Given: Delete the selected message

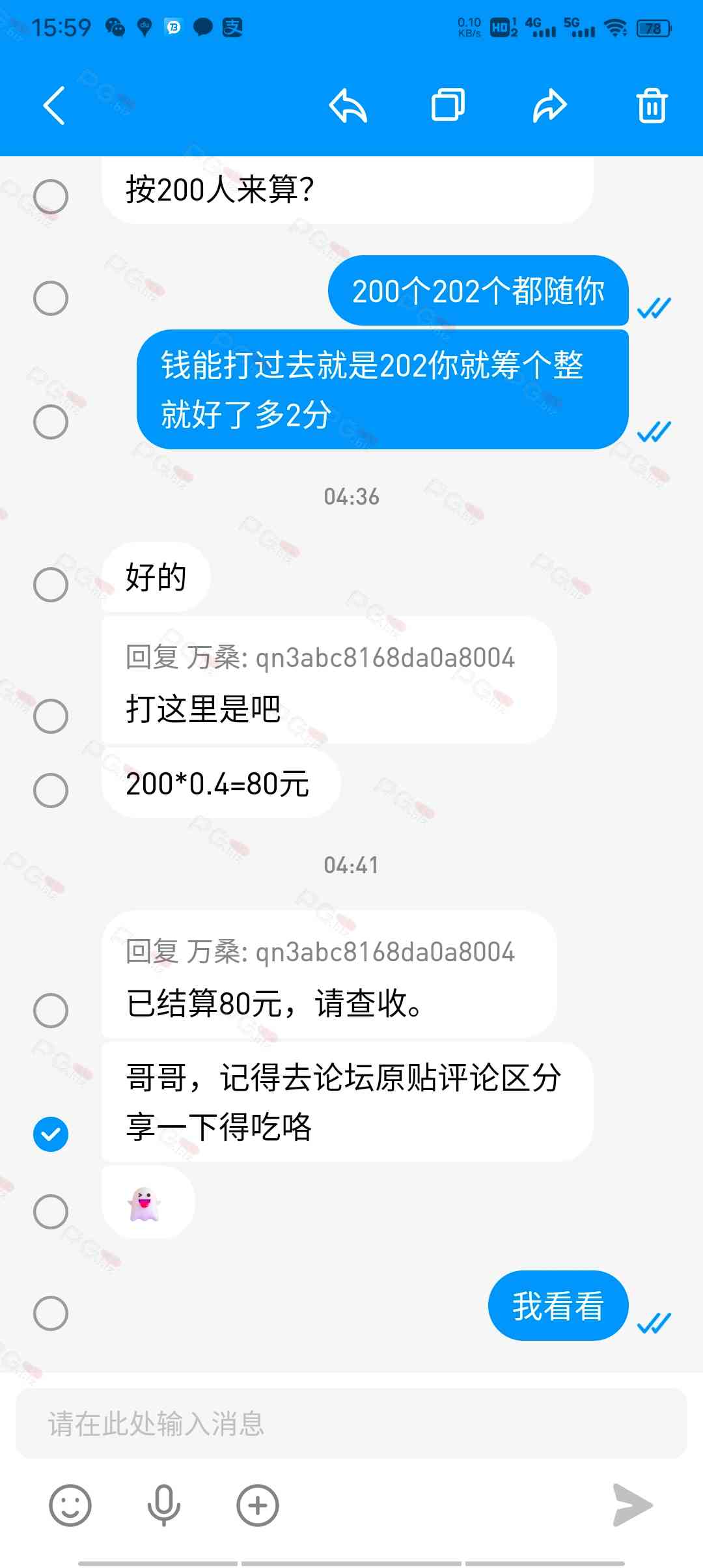Looking at the screenshot, I should 652,105.
